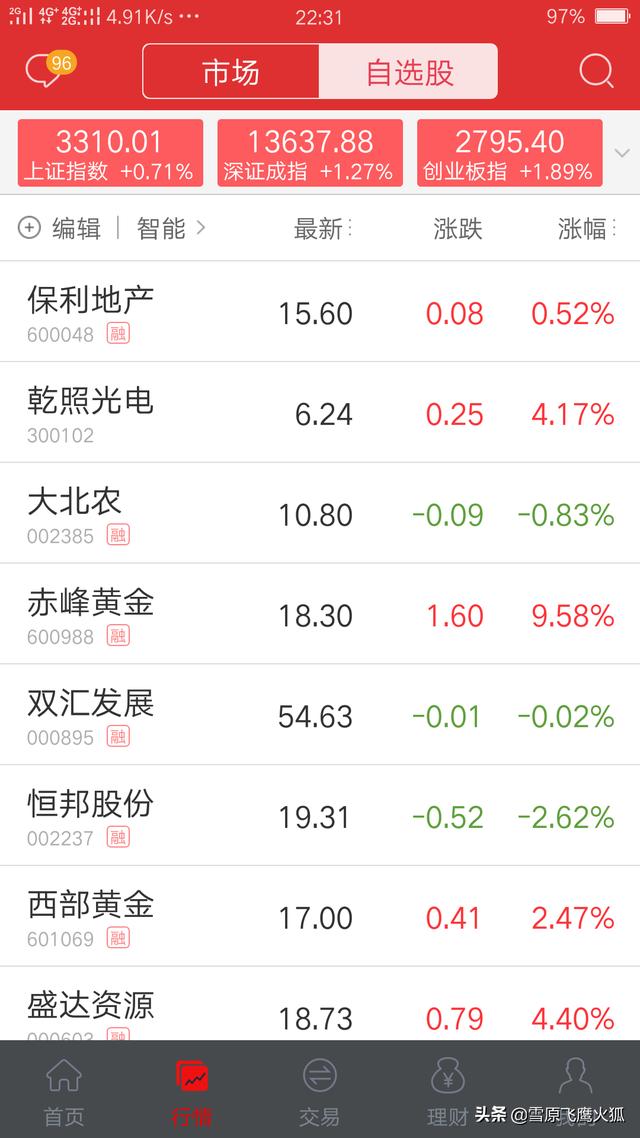
Task: Open the search magnifier icon
Action: click(596, 71)
